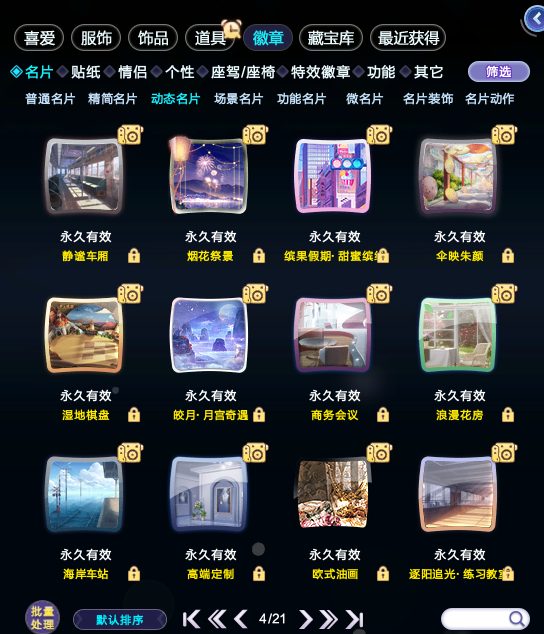Jump to the last page

(x=355, y=619)
